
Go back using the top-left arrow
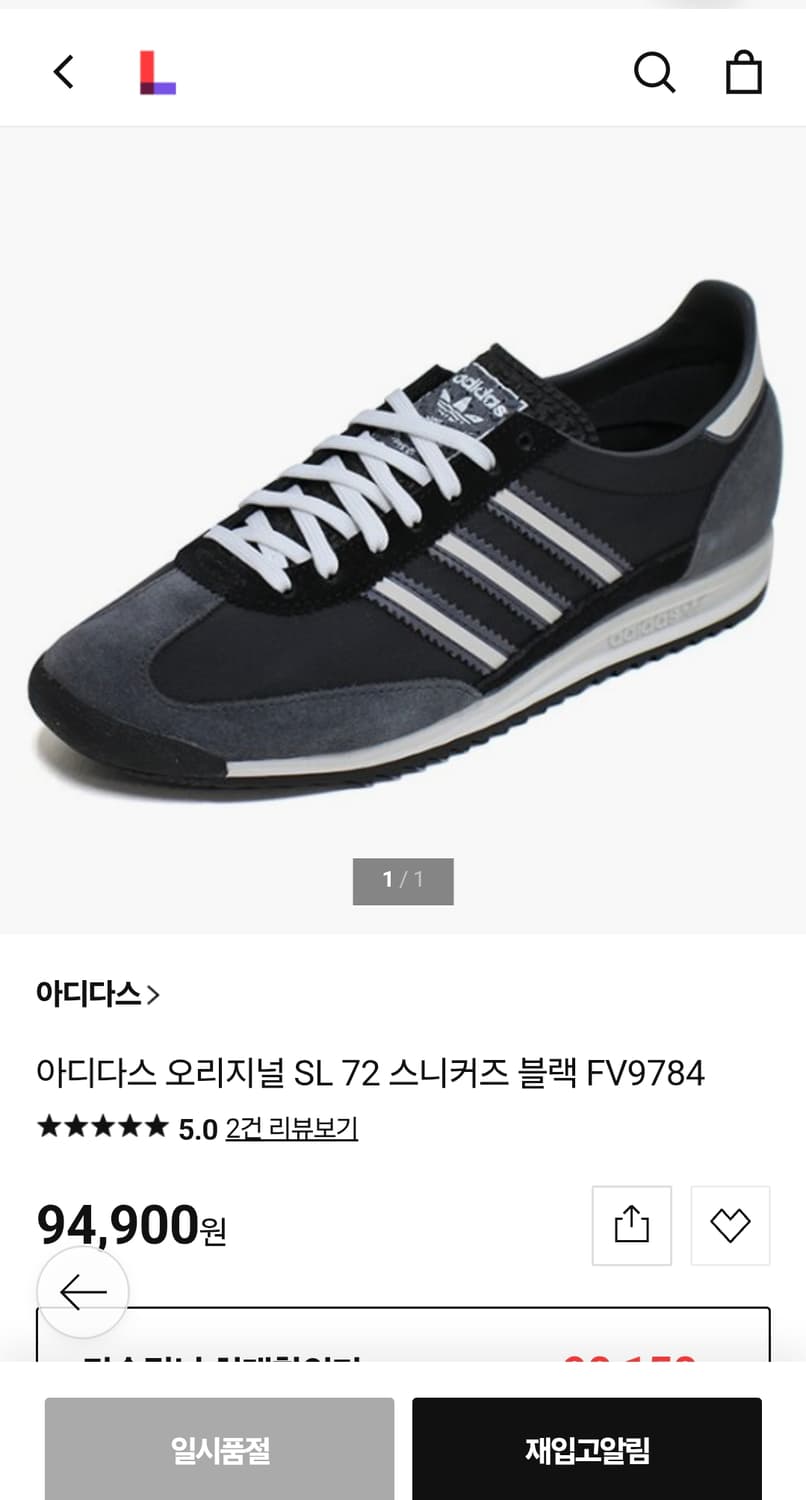tap(63, 71)
